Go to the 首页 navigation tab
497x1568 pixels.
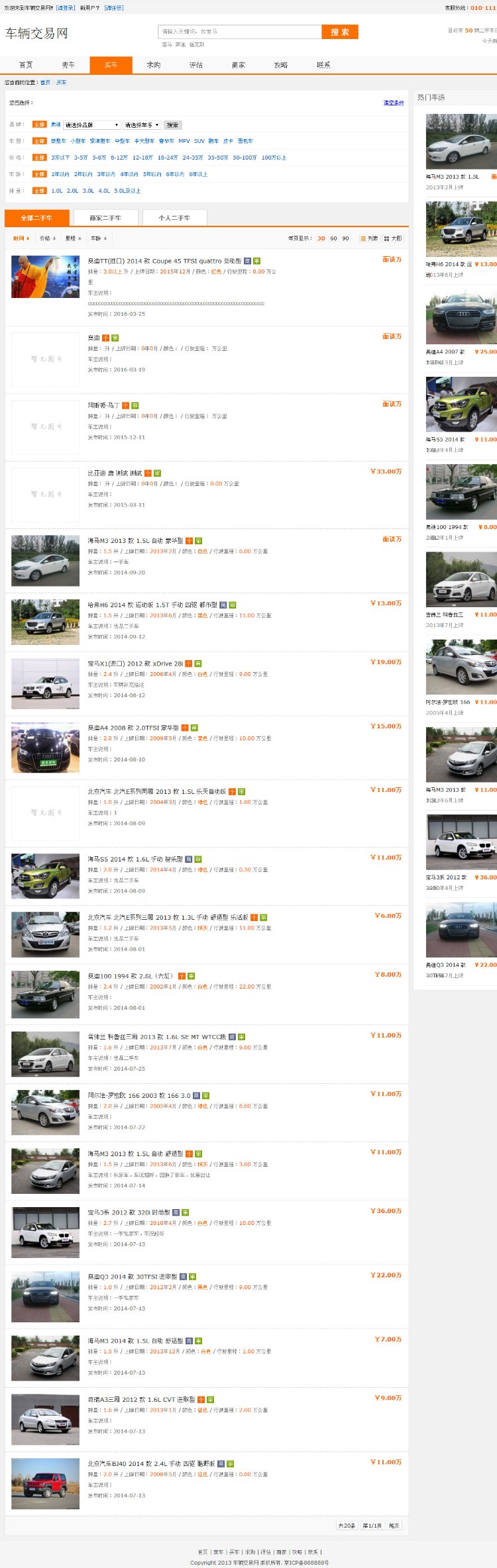point(26,65)
